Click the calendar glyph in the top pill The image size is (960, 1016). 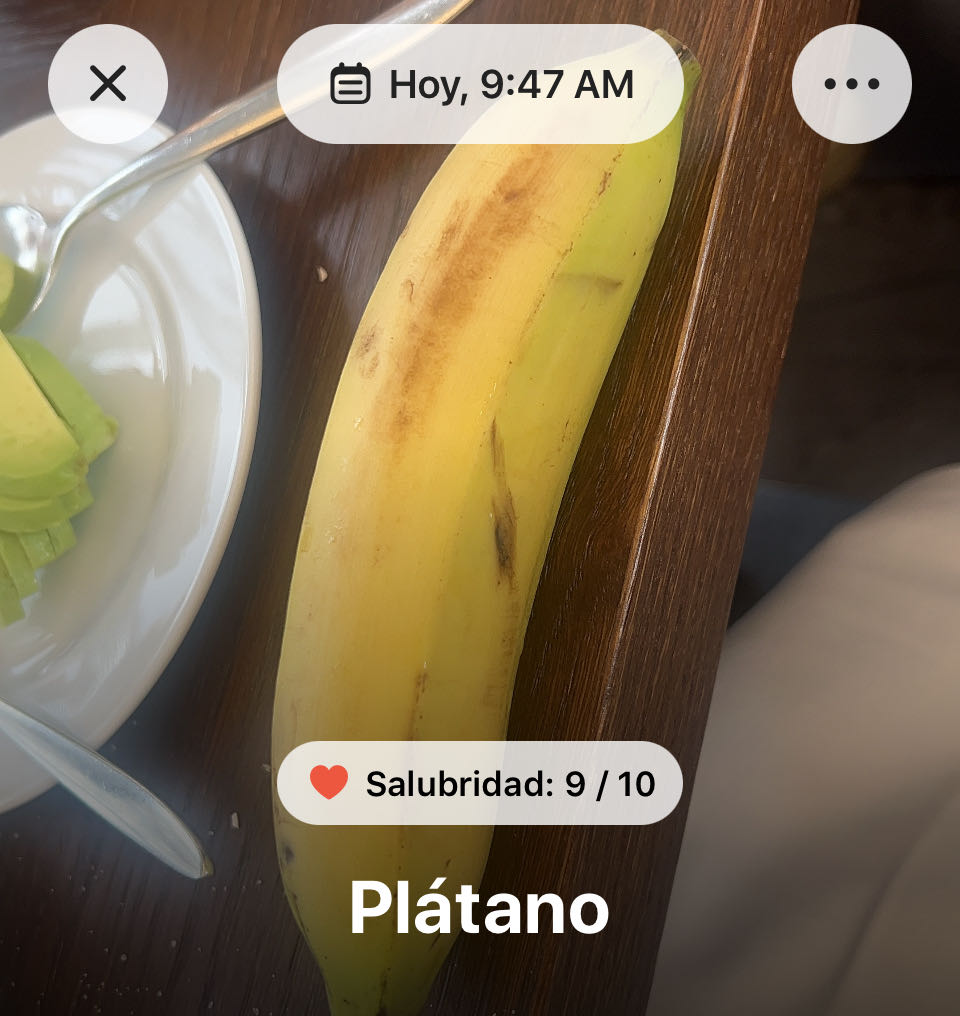point(348,85)
